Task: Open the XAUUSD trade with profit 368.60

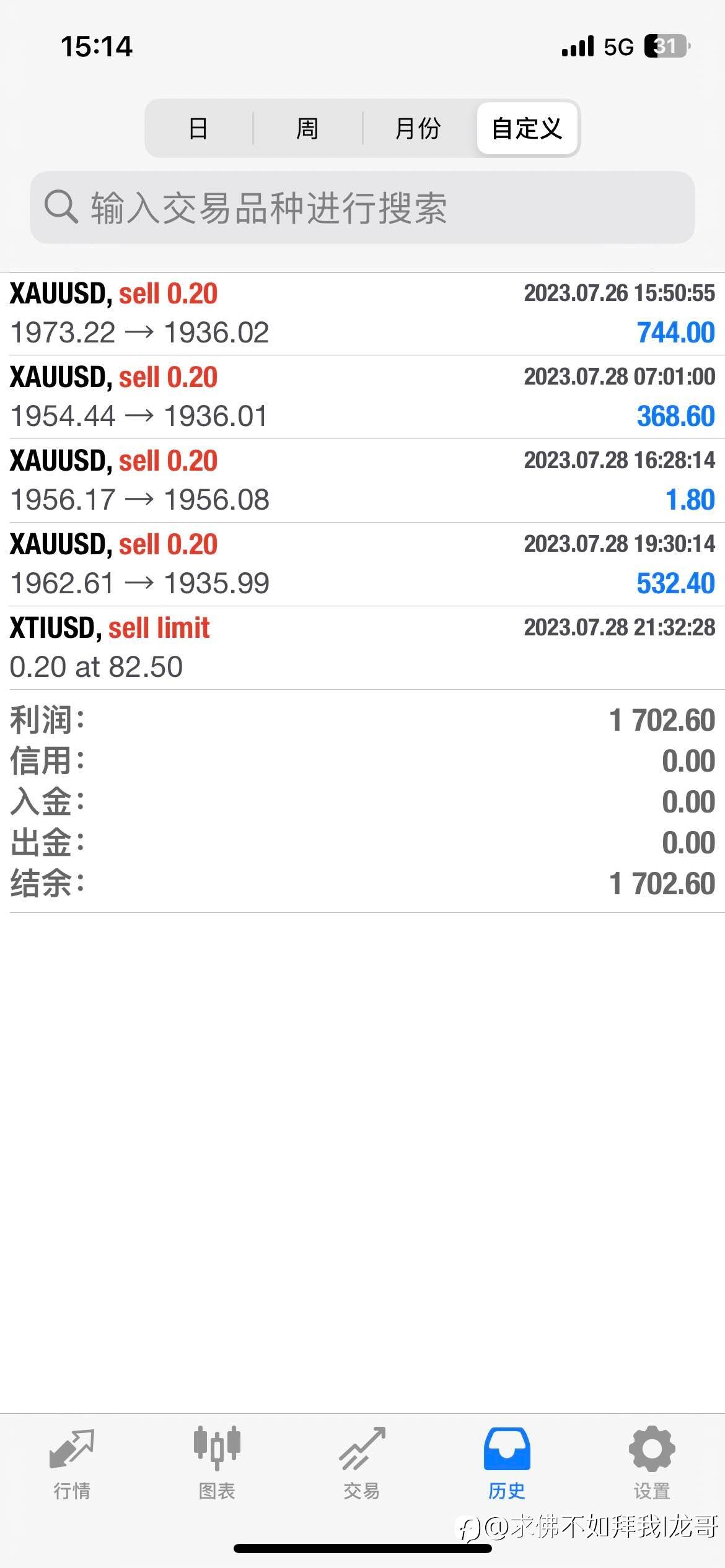Action: coord(362,397)
